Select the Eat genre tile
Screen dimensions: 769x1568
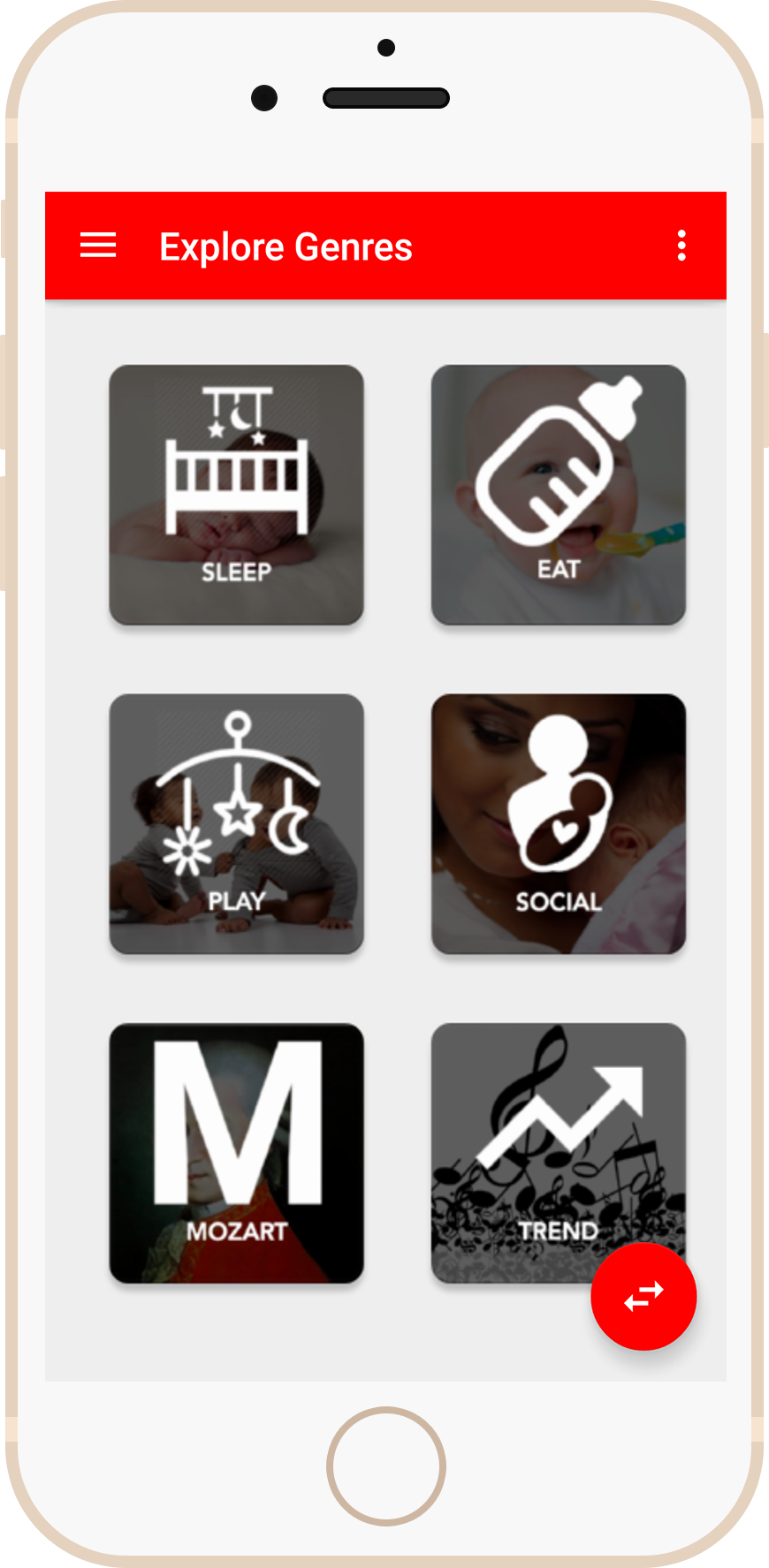558,495
